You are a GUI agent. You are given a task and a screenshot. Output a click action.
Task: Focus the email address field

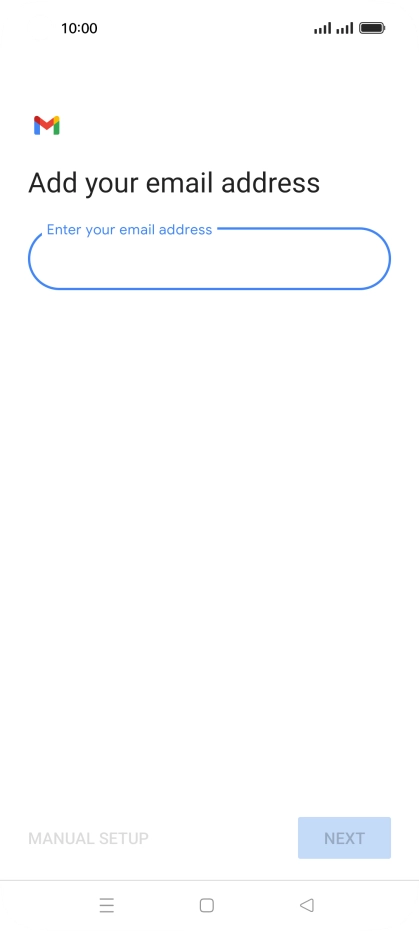[x=209, y=258]
